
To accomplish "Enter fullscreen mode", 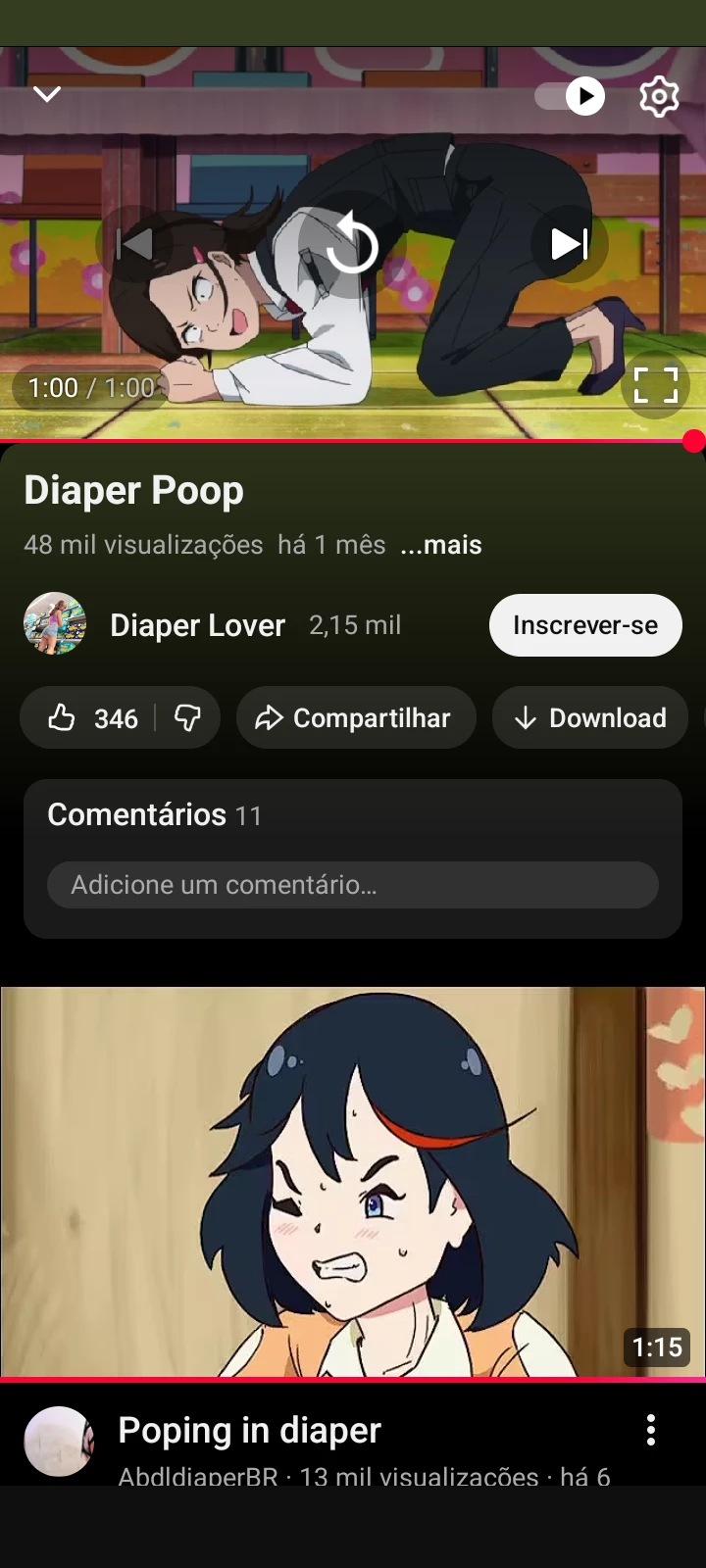I will click(x=655, y=385).
